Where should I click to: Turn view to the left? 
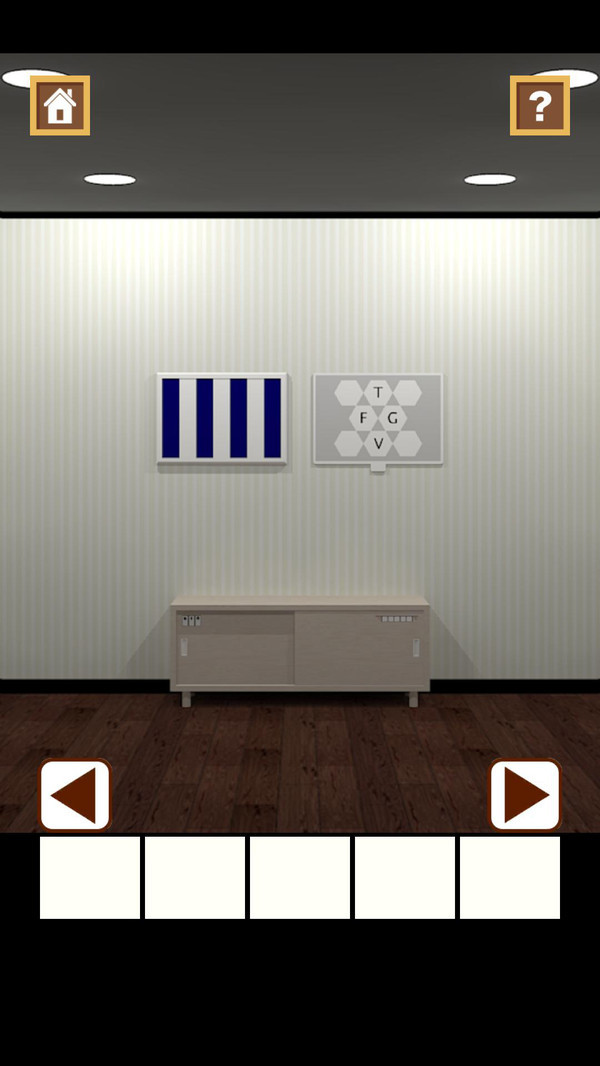coord(75,796)
